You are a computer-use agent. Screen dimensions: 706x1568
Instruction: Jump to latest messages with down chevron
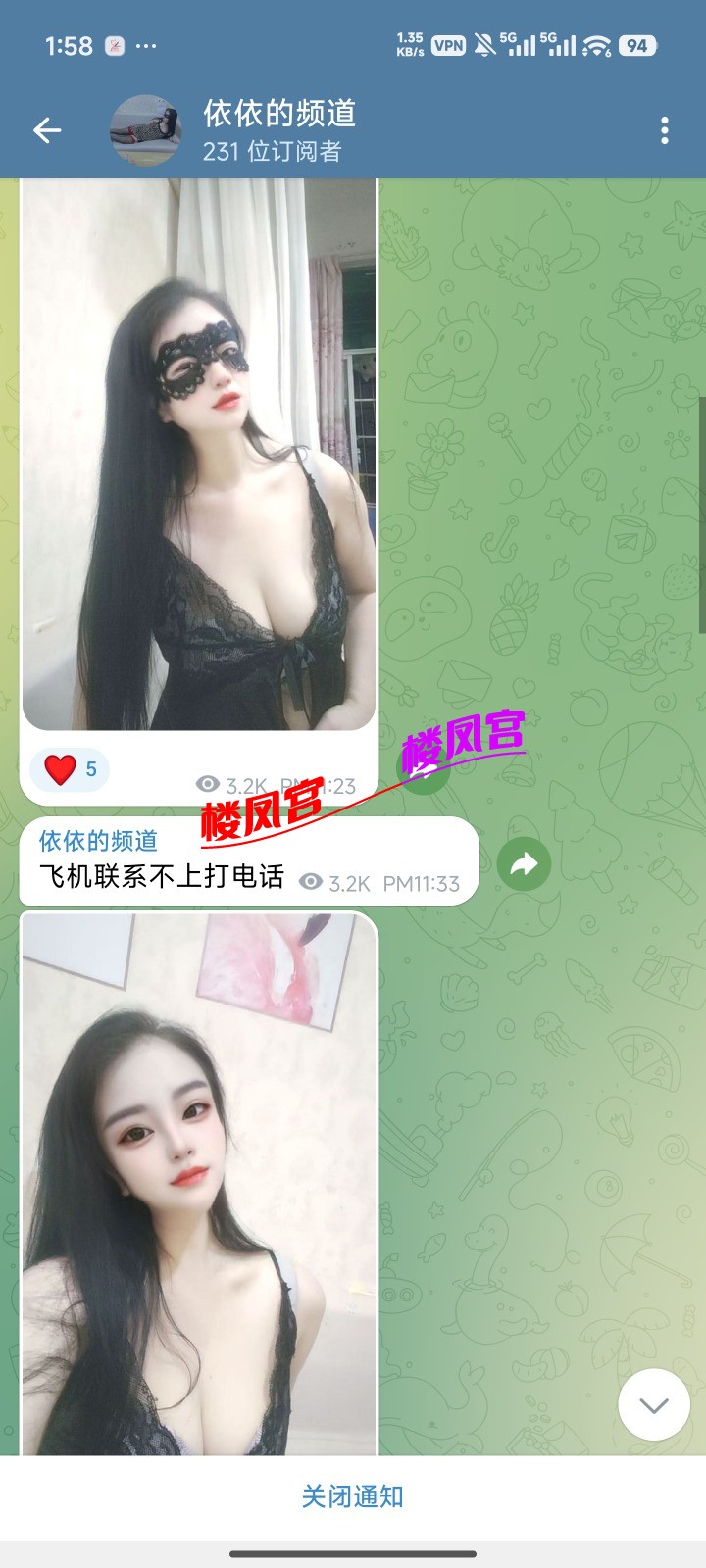[x=653, y=1404]
